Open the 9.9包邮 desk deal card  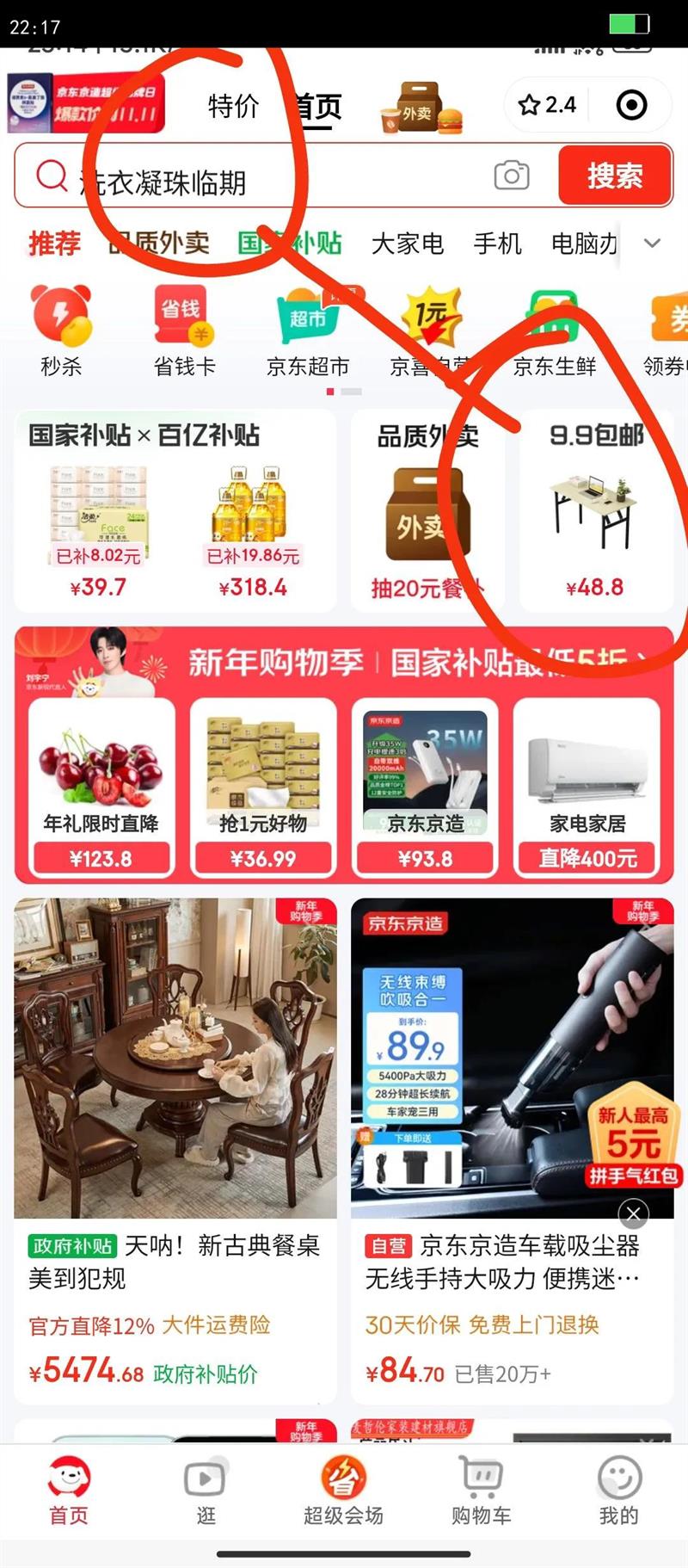pyautogui.click(x=596, y=510)
